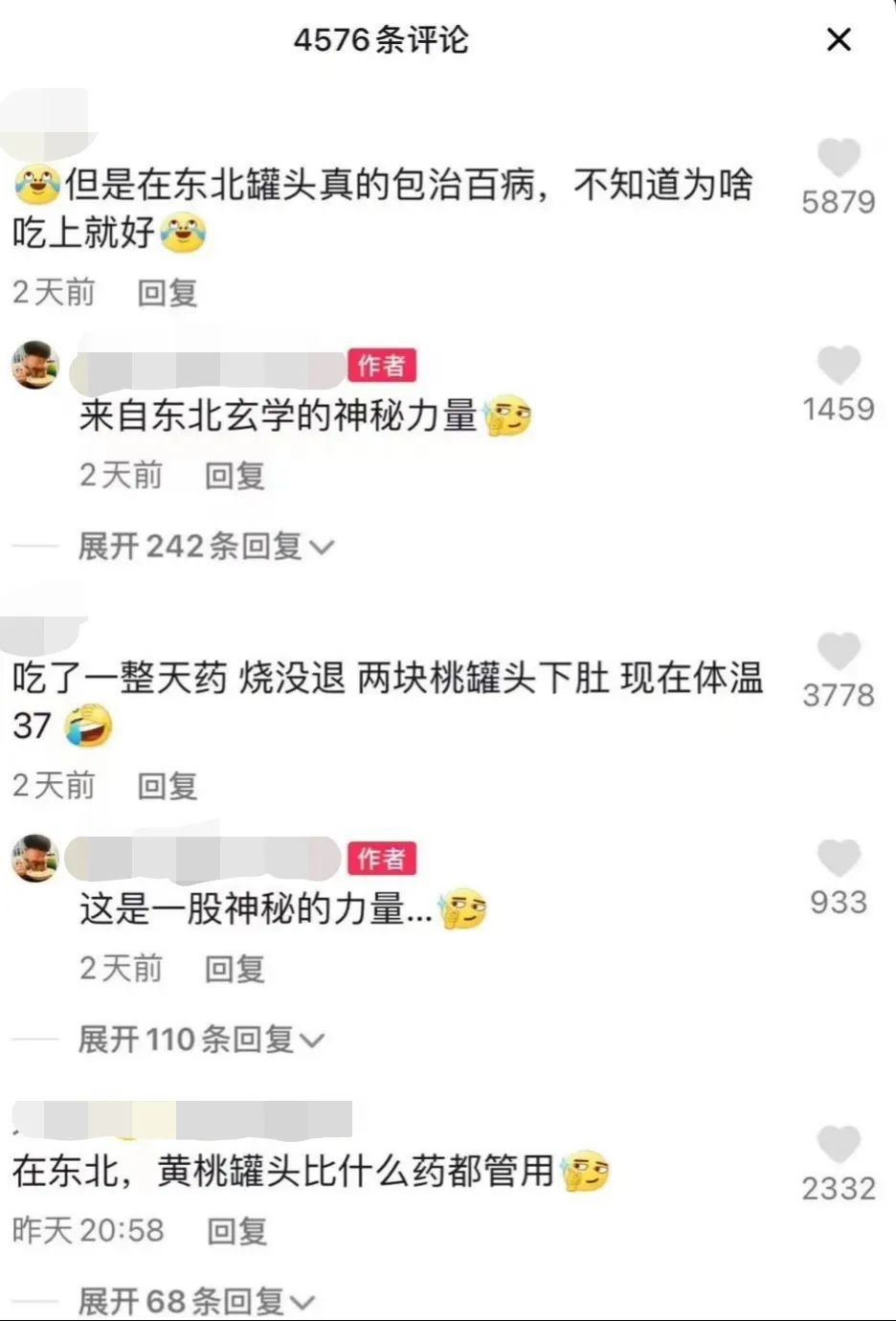Image resolution: width=896 pixels, height=1321 pixels.
Task: Reply to the 体温37 comment
Action: (167, 786)
